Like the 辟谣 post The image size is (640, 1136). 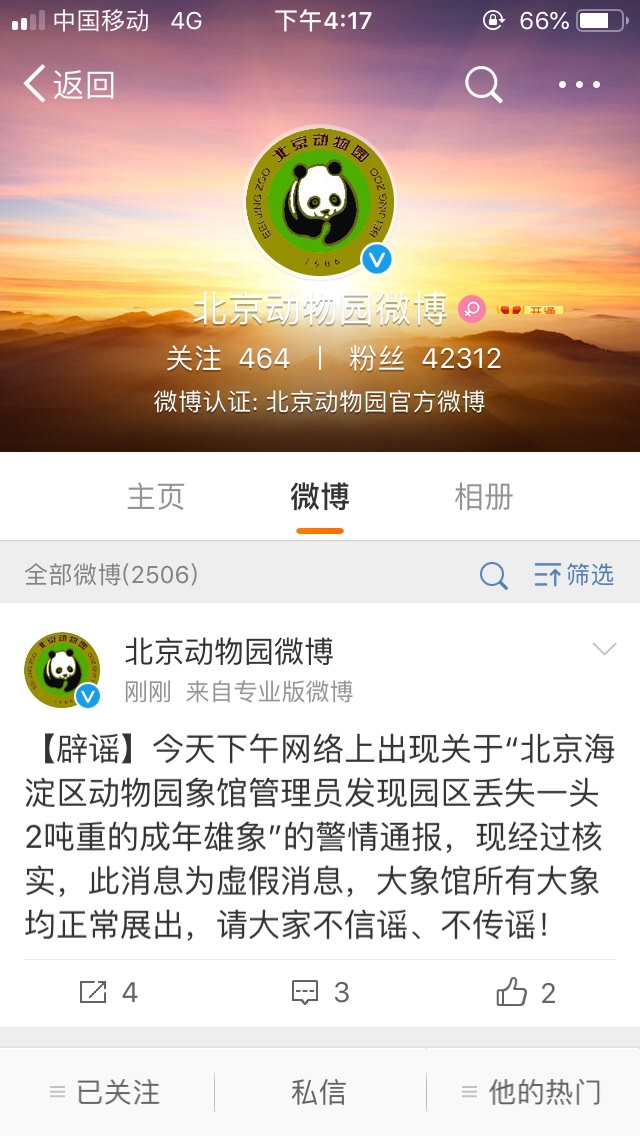pos(526,992)
